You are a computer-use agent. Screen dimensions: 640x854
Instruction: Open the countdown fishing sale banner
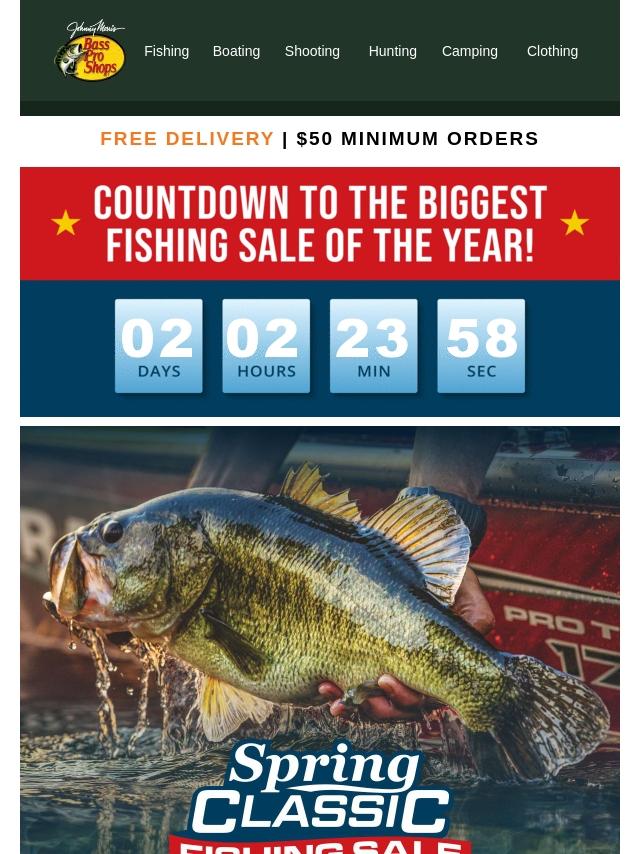click(320, 292)
